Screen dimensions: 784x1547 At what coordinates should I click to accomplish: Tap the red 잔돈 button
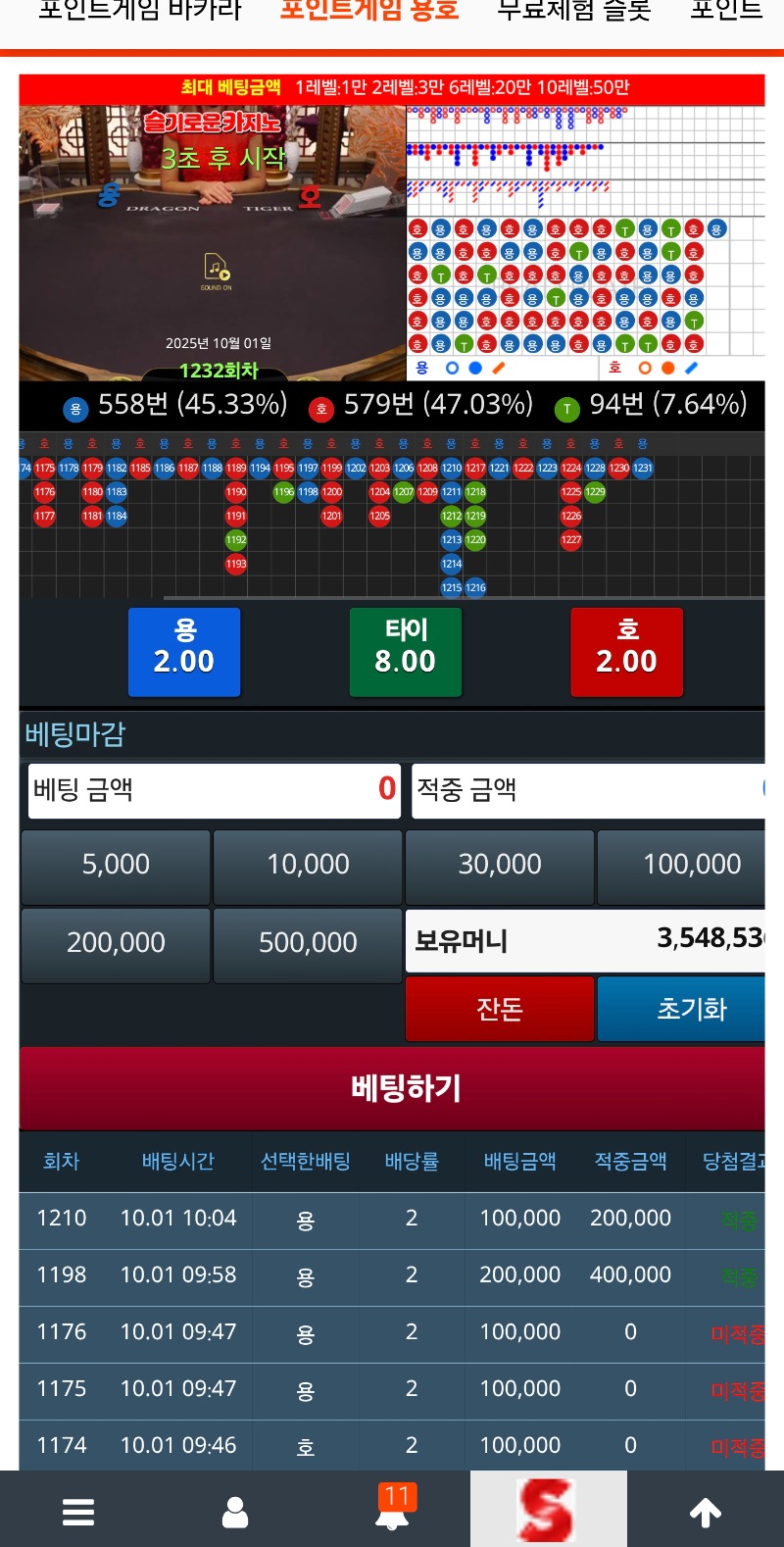(500, 1010)
